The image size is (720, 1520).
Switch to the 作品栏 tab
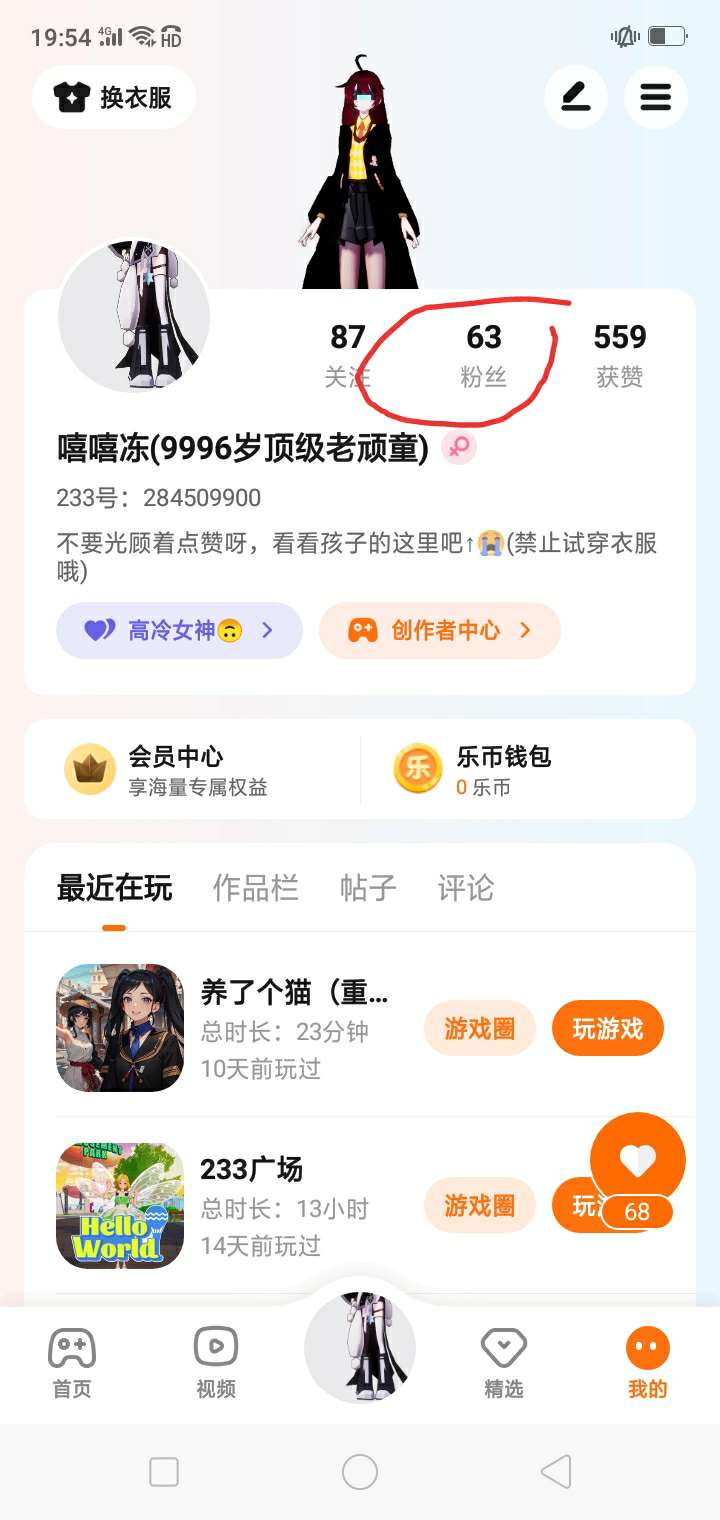coord(255,888)
